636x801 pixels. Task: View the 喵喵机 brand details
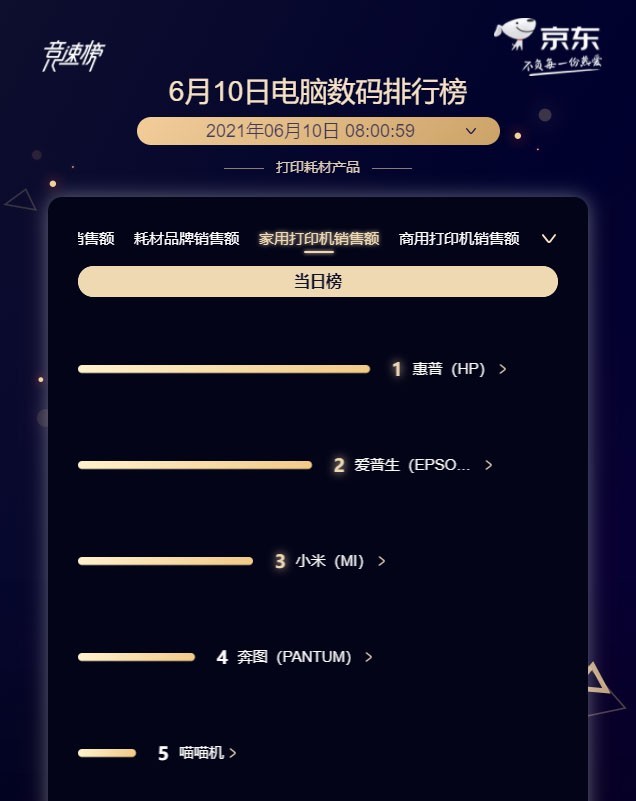[202, 753]
